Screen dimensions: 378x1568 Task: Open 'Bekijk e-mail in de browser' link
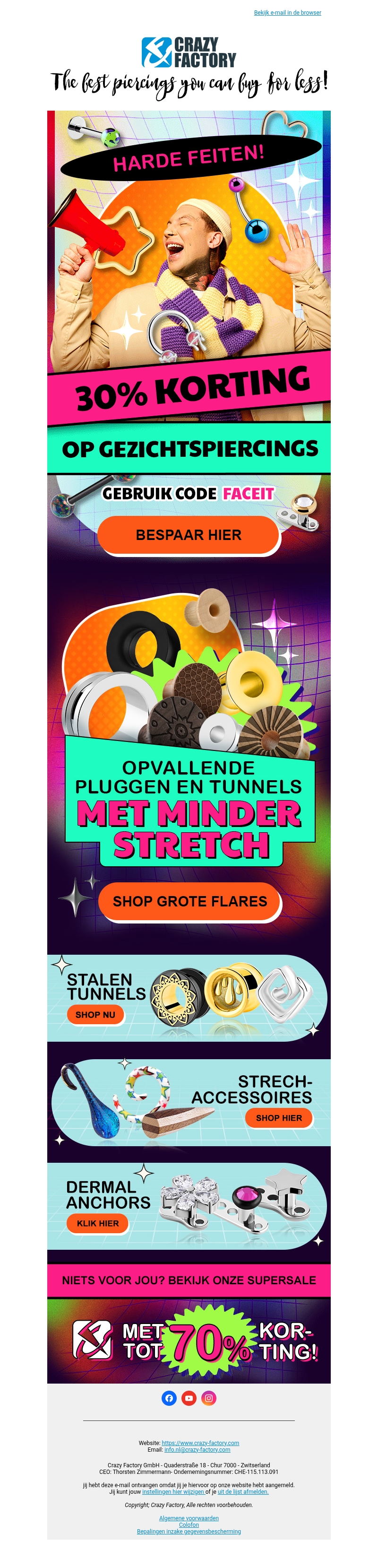pyautogui.click(x=287, y=12)
